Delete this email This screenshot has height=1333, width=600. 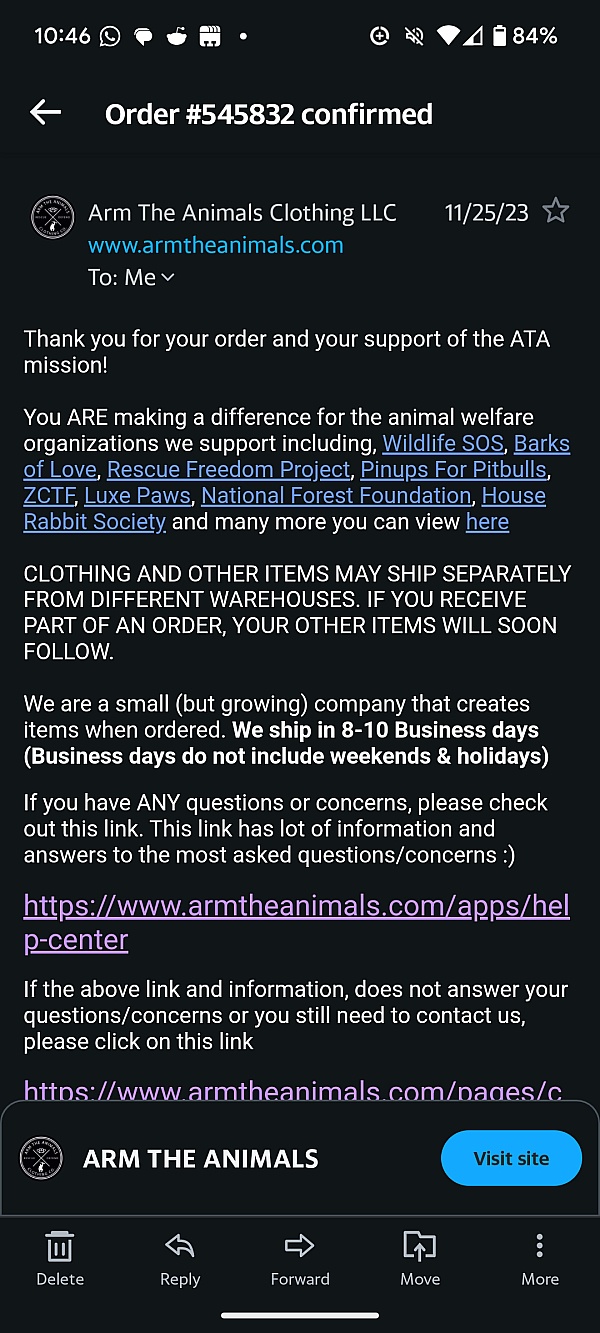click(x=60, y=1257)
